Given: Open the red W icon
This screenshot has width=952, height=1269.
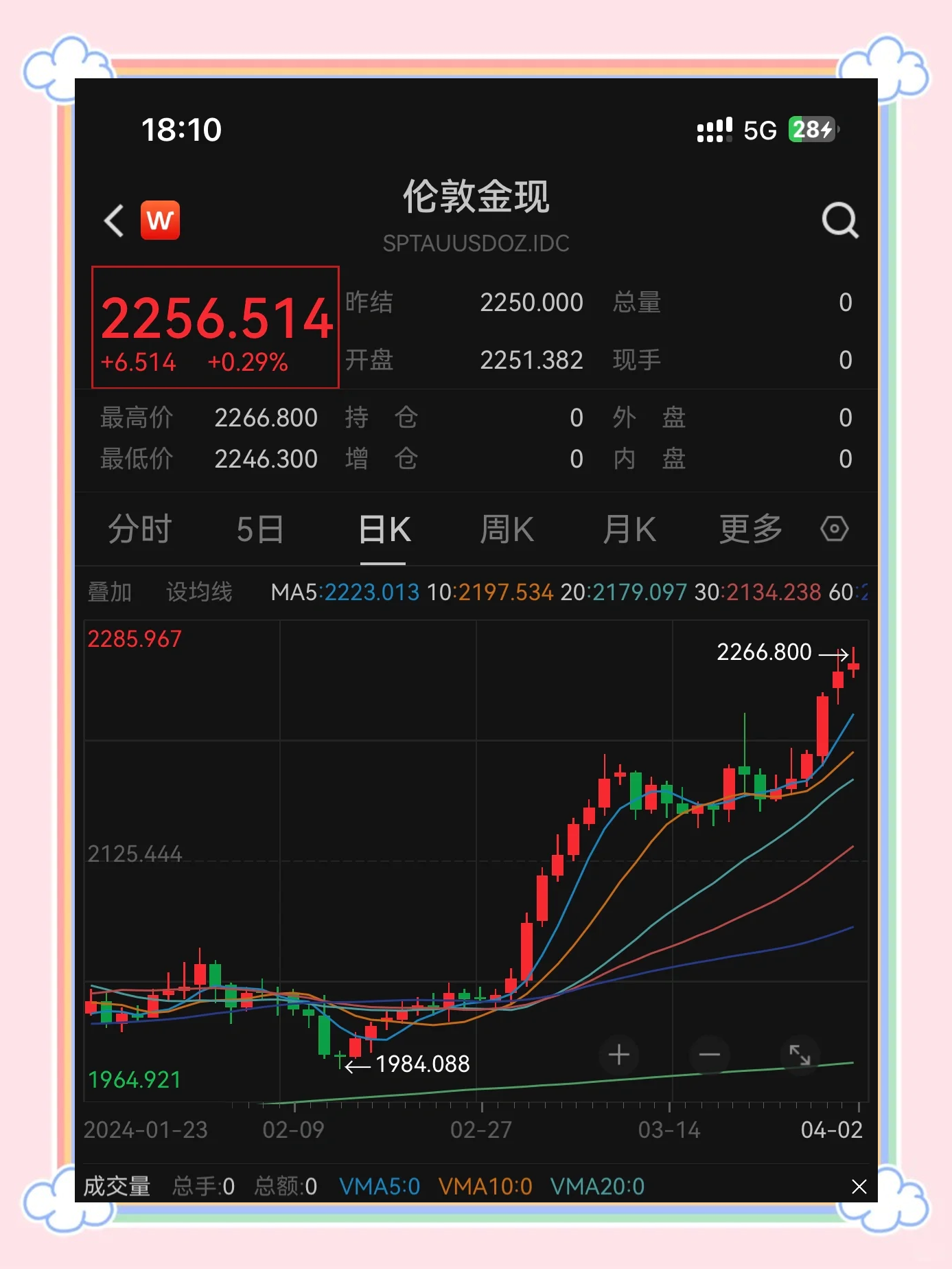Looking at the screenshot, I should coord(160,220).
